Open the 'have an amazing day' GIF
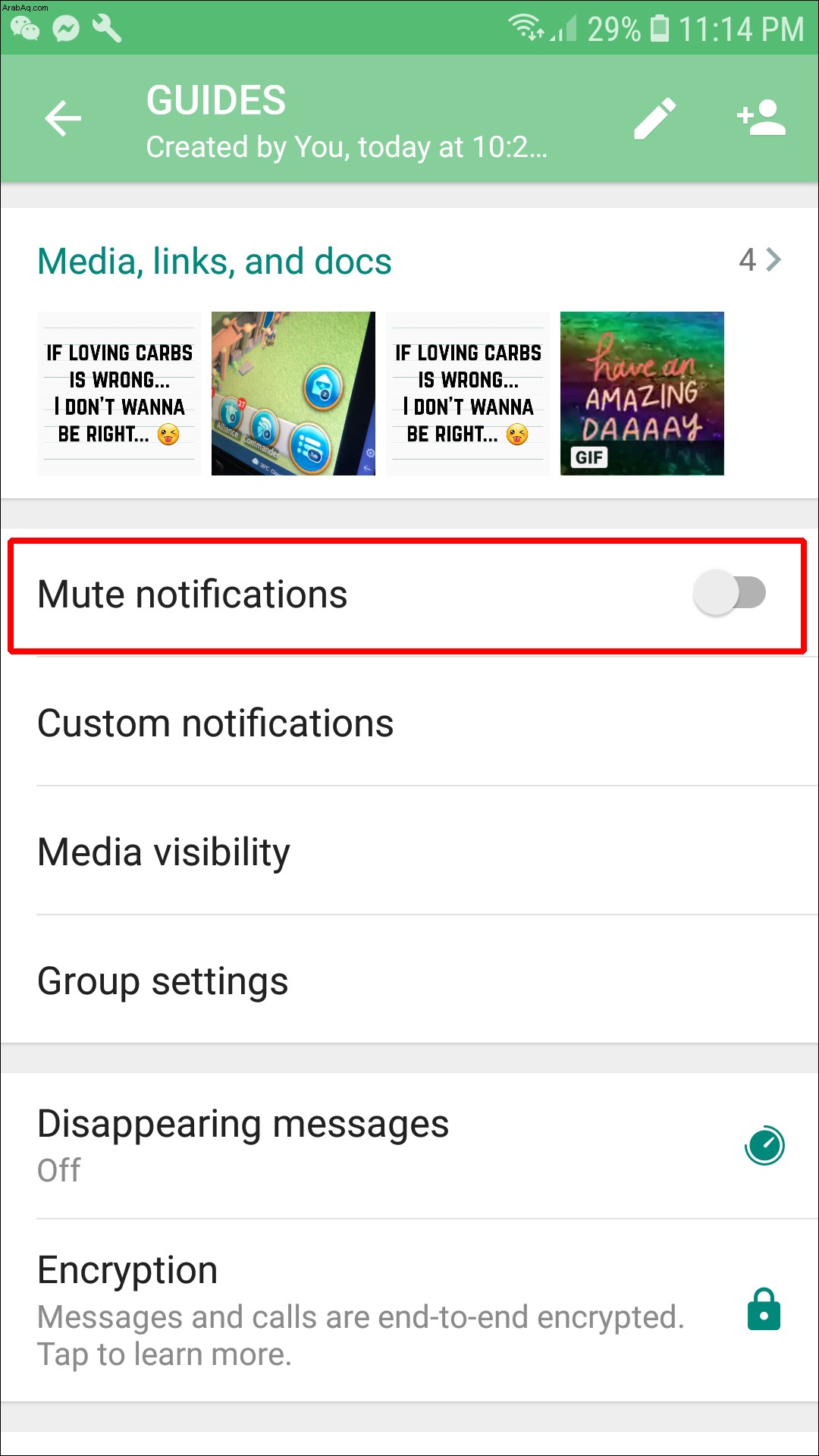819x1456 pixels. pyautogui.click(x=642, y=394)
